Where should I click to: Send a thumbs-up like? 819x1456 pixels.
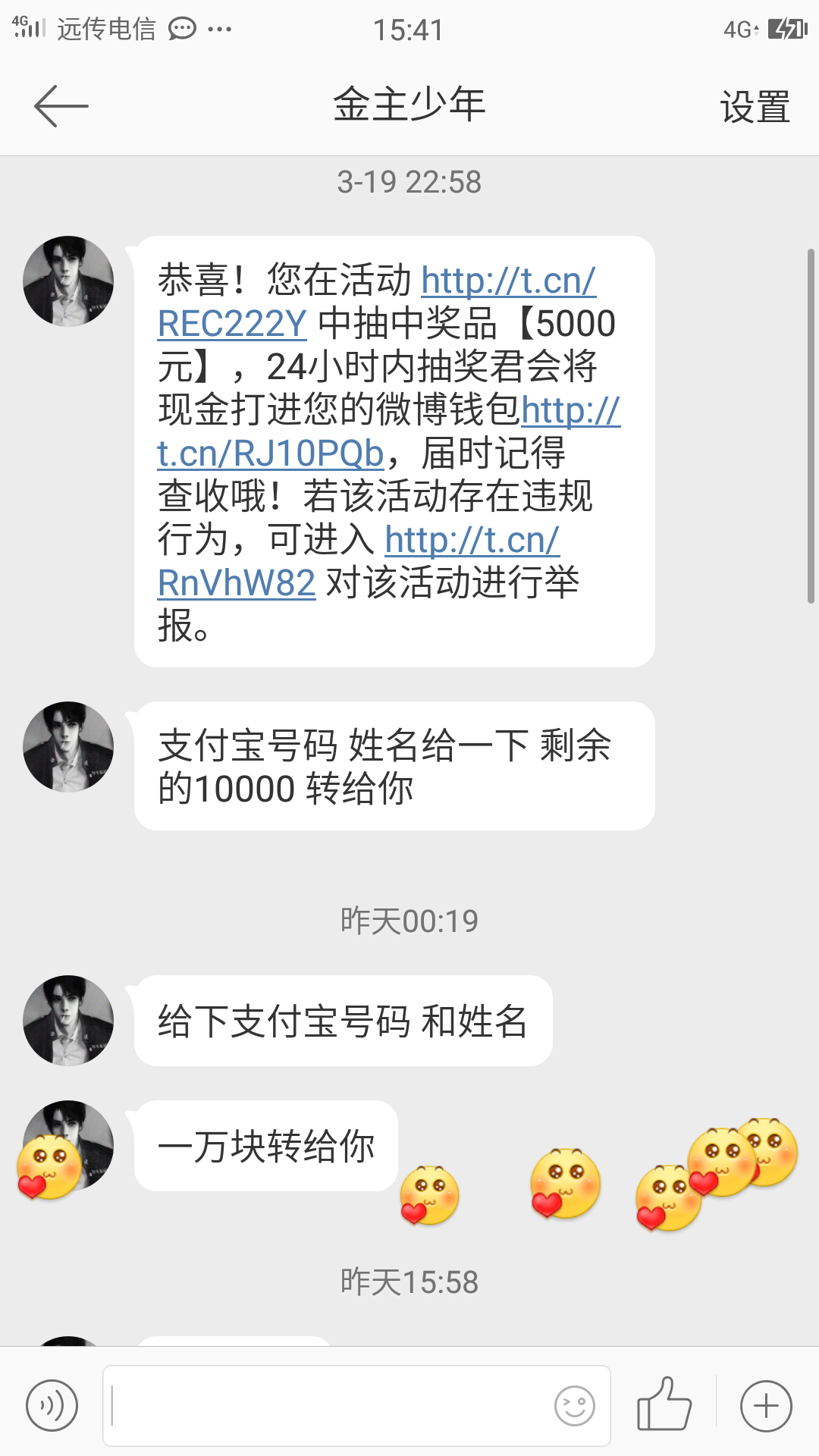[x=664, y=1404]
